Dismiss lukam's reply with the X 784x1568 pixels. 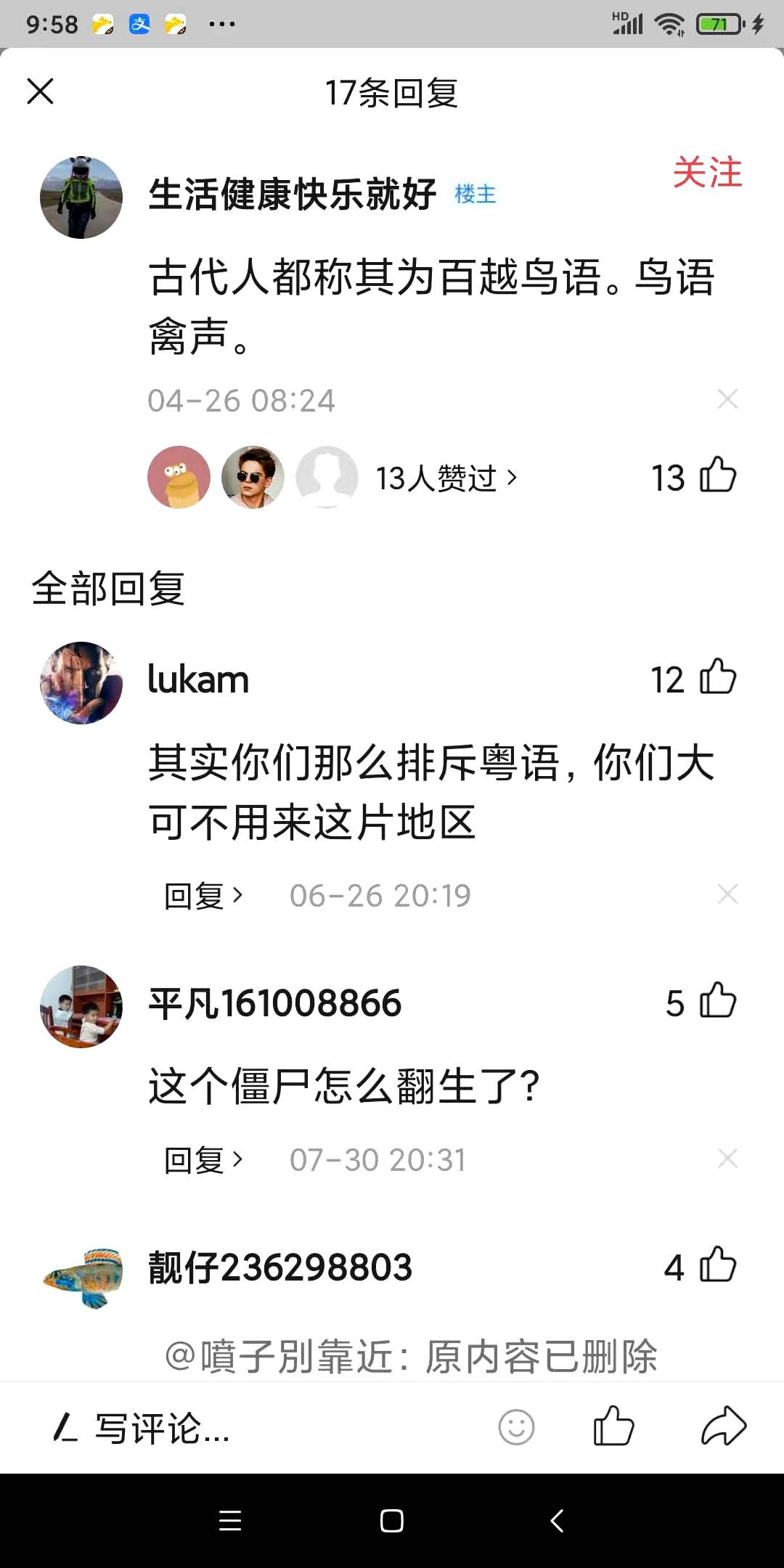click(x=727, y=894)
